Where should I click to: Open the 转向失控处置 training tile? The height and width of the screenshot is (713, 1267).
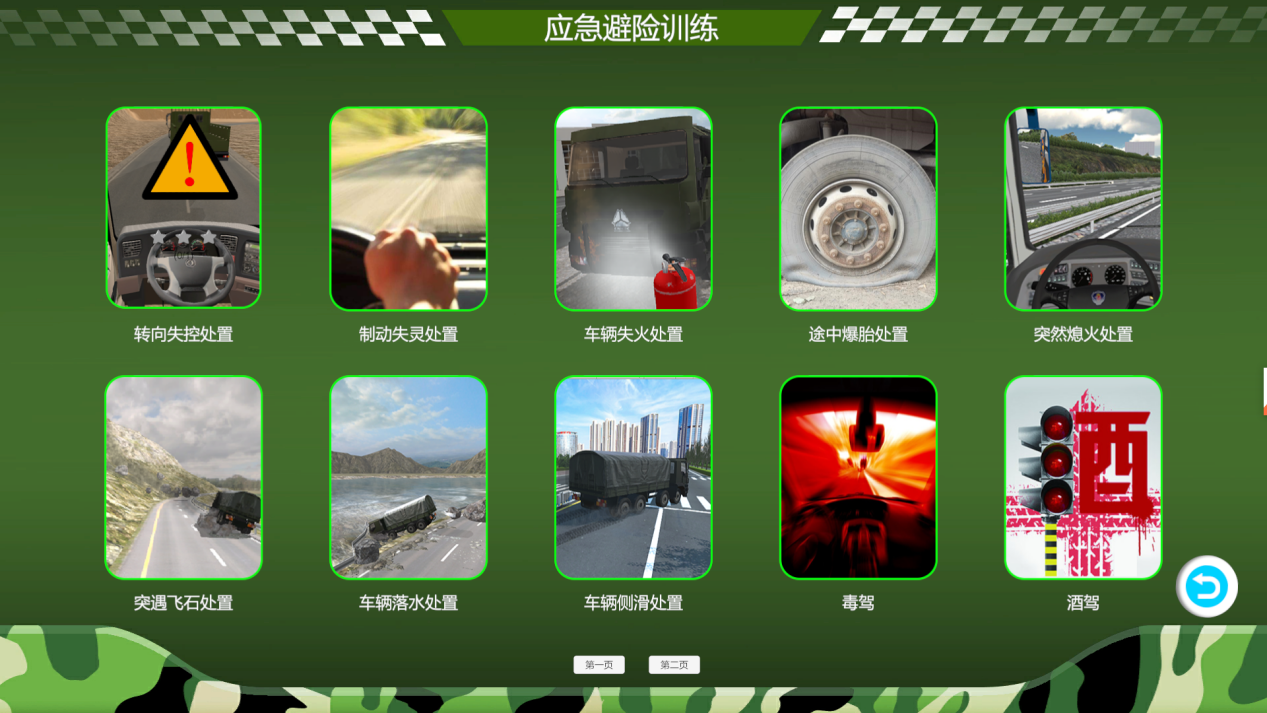(183, 208)
